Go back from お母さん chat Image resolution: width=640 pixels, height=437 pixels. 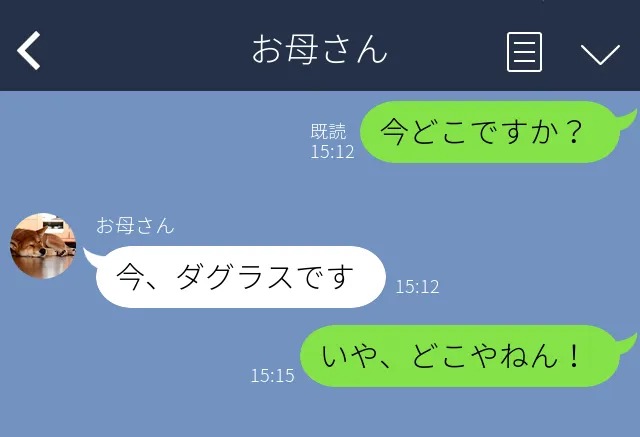point(29,50)
